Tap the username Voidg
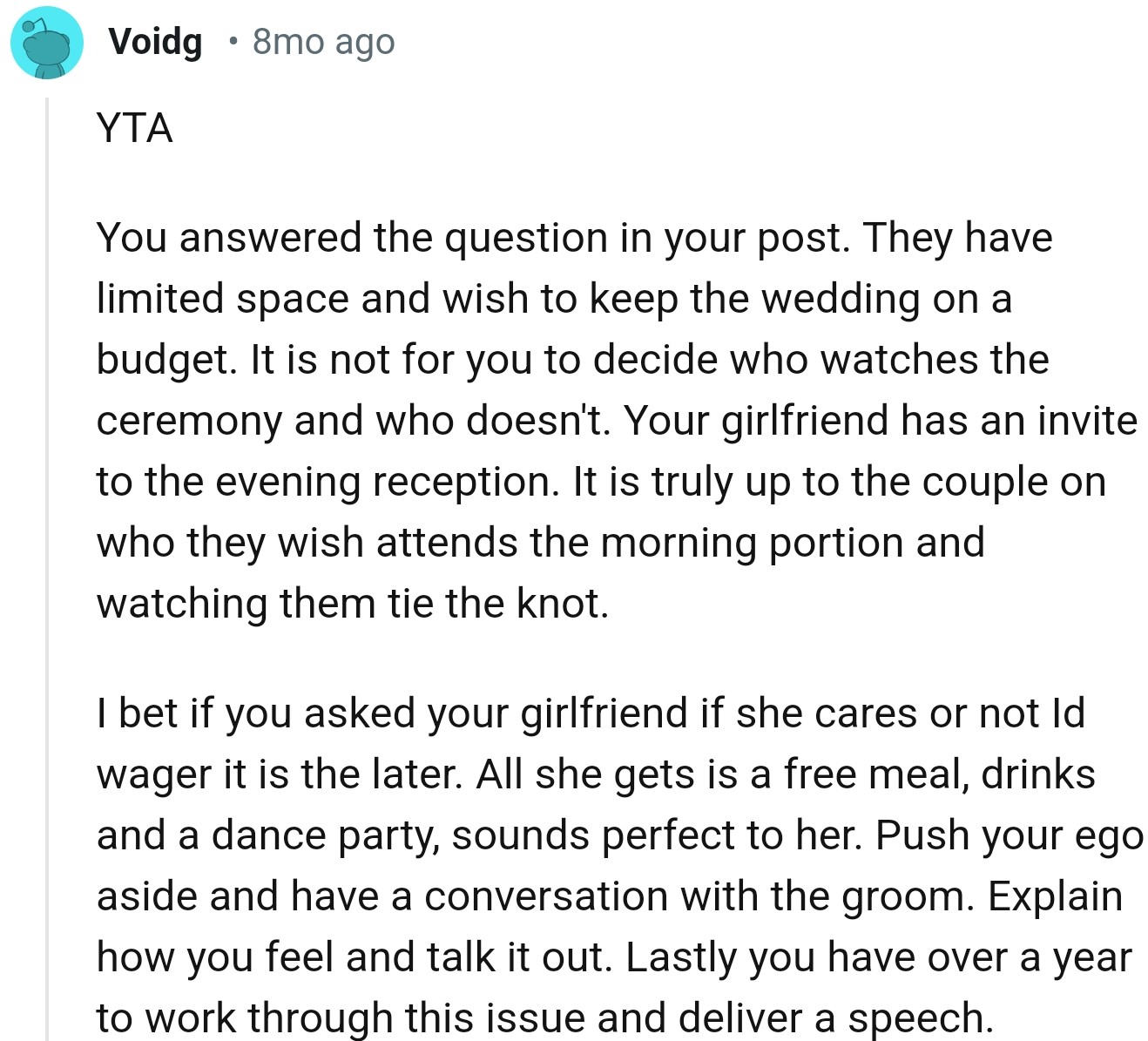 click(x=156, y=42)
